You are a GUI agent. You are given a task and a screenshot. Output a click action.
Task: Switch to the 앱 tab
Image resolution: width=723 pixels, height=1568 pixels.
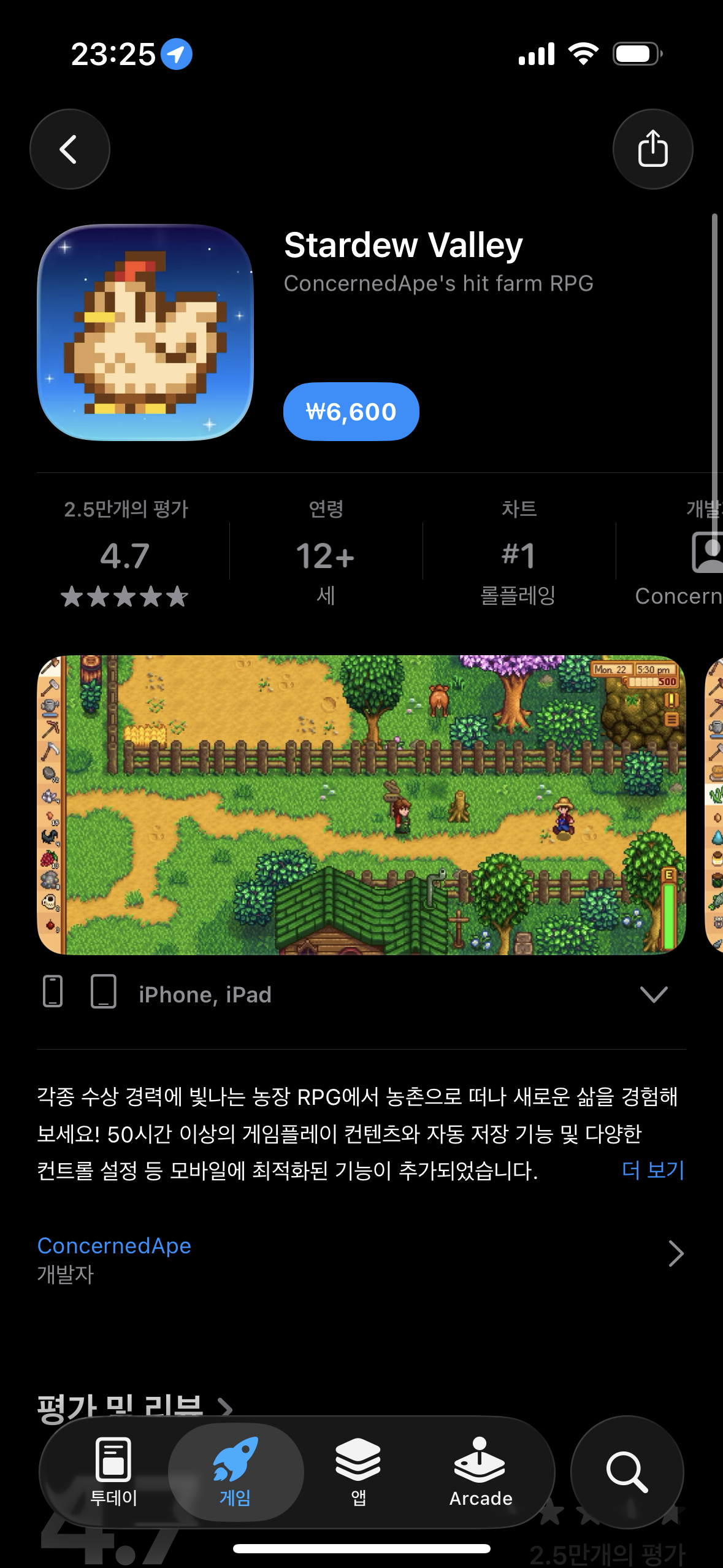(358, 1472)
